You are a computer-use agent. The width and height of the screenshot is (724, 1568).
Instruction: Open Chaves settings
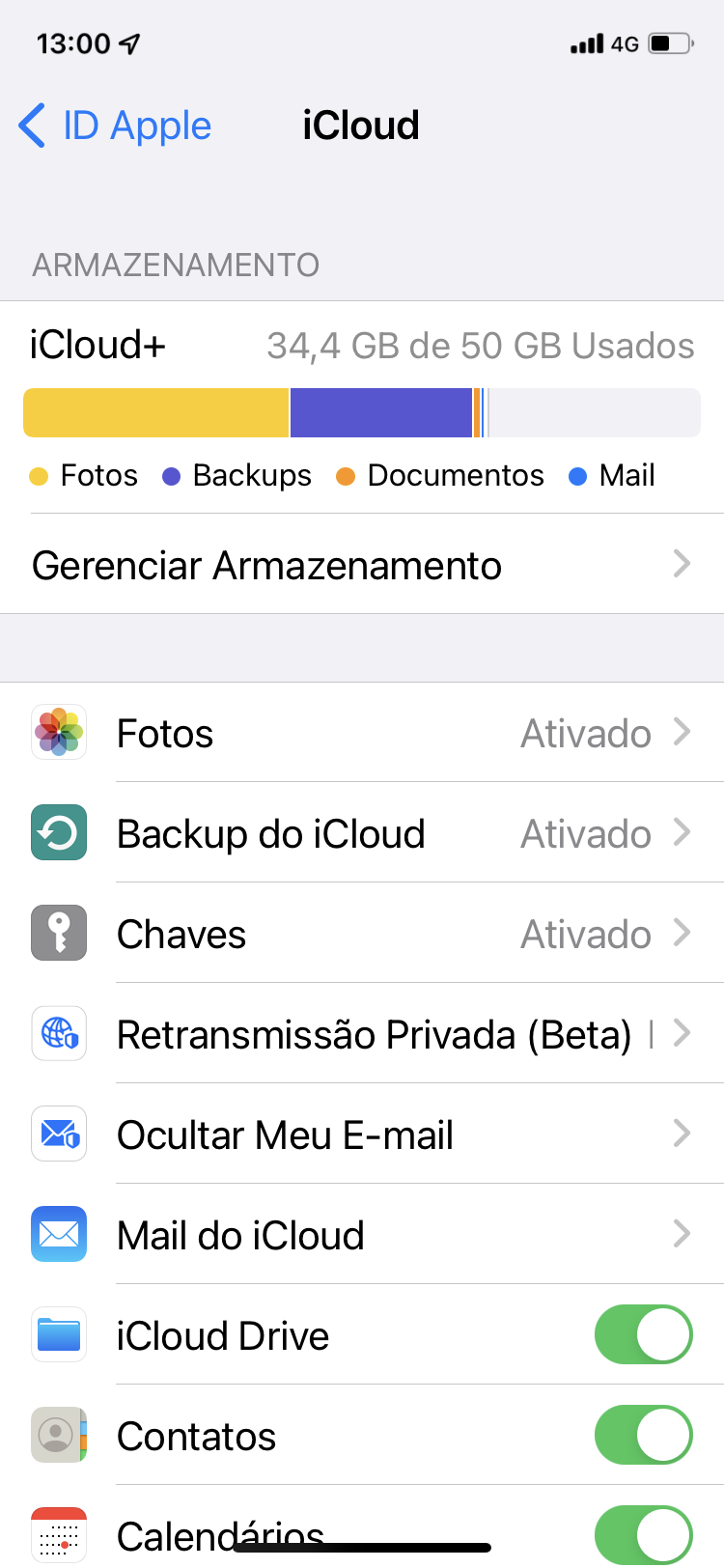[x=362, y=935]
